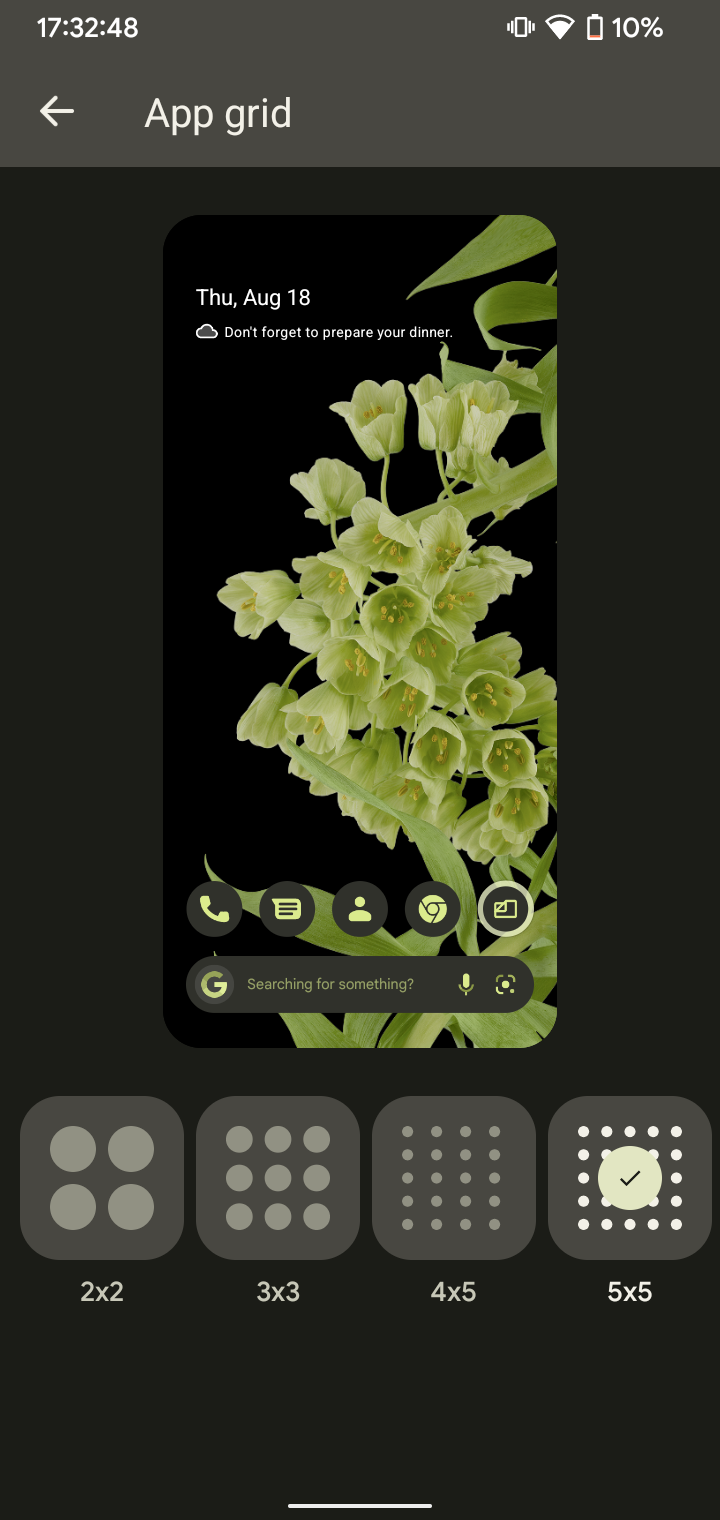The height and width of the screenshot is (1520, 720).
Task: Select the 2x2 grid option
Action: 102,1178
